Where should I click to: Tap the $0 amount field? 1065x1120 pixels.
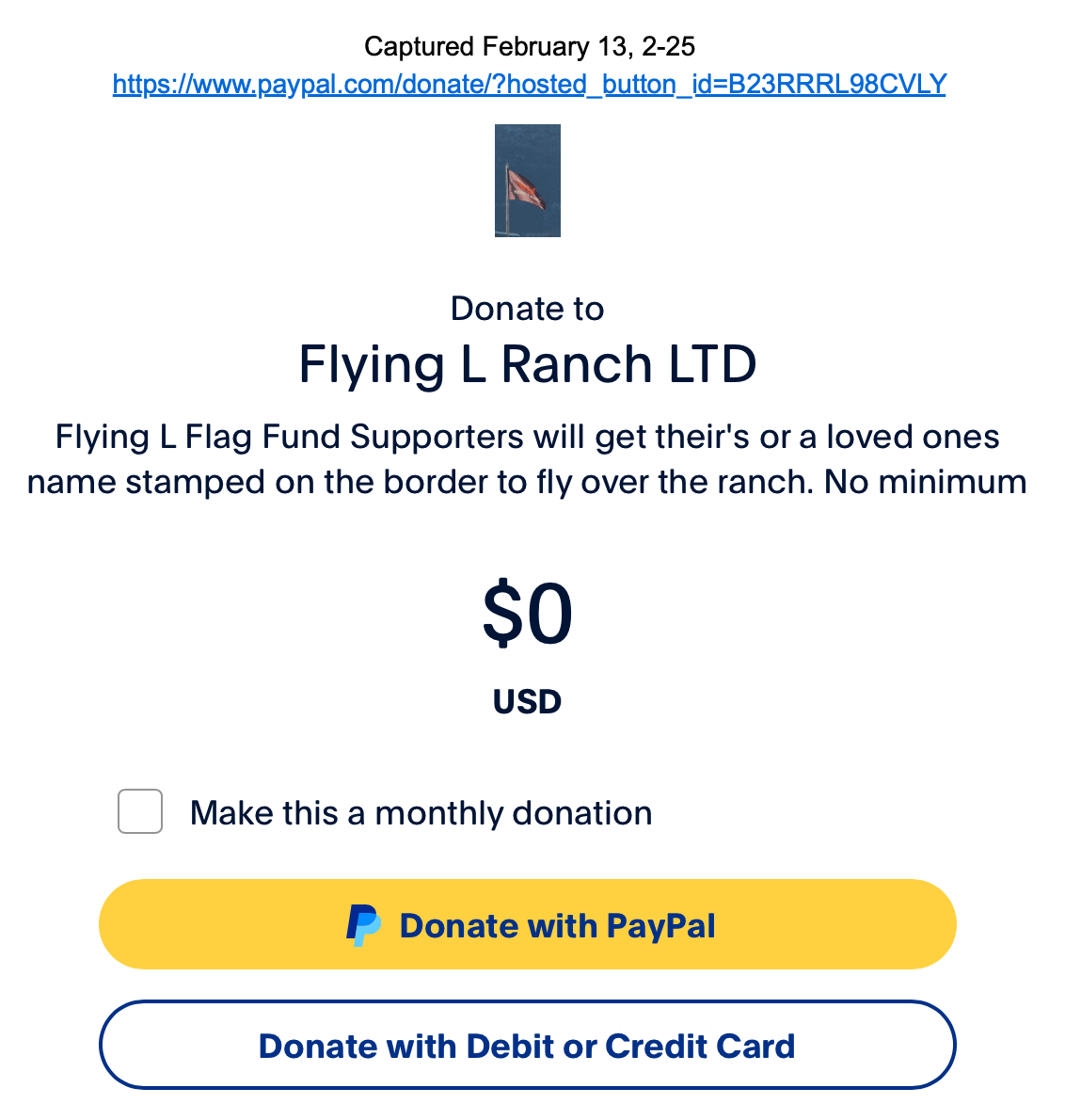pos(528,614)
